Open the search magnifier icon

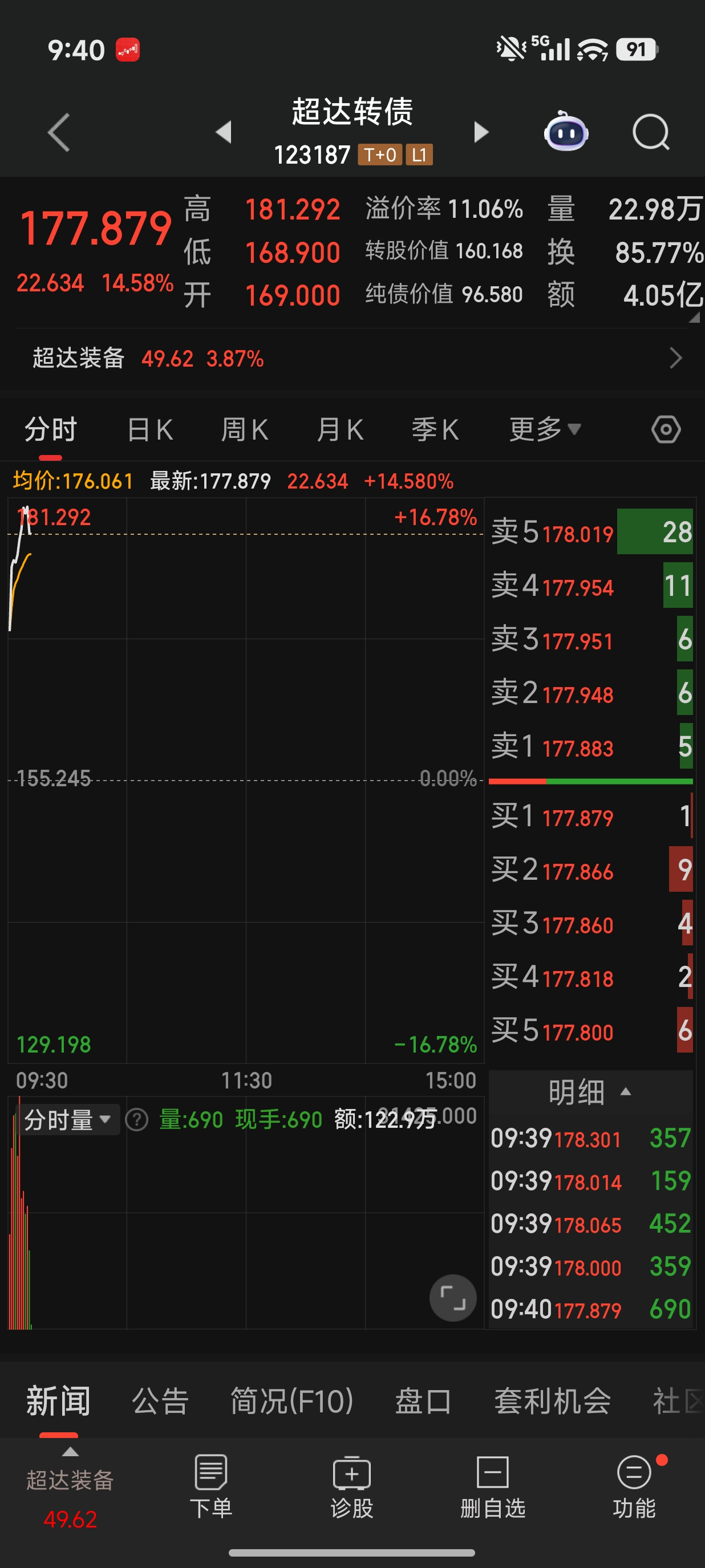point(650,132)
